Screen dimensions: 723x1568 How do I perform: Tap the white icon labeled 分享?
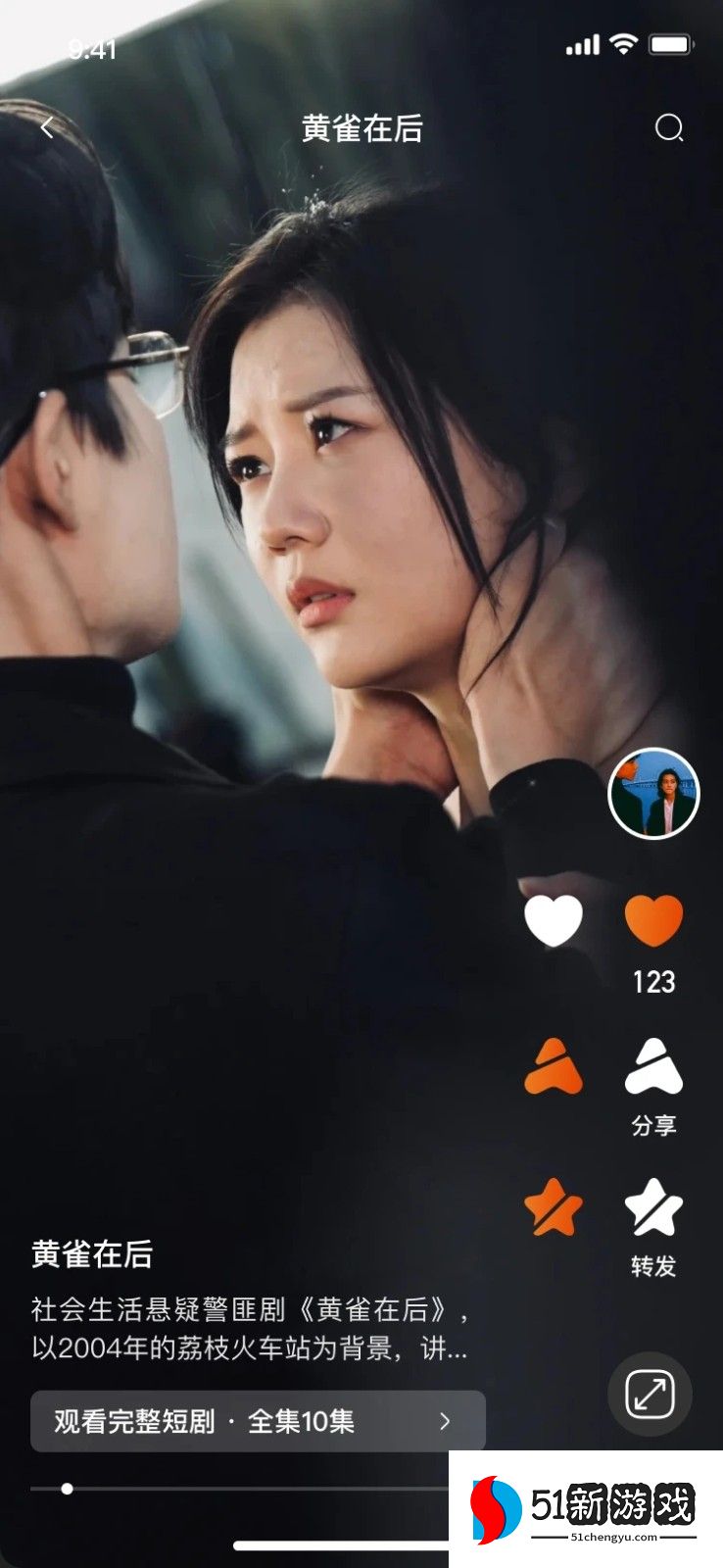tap(653, 1068)
